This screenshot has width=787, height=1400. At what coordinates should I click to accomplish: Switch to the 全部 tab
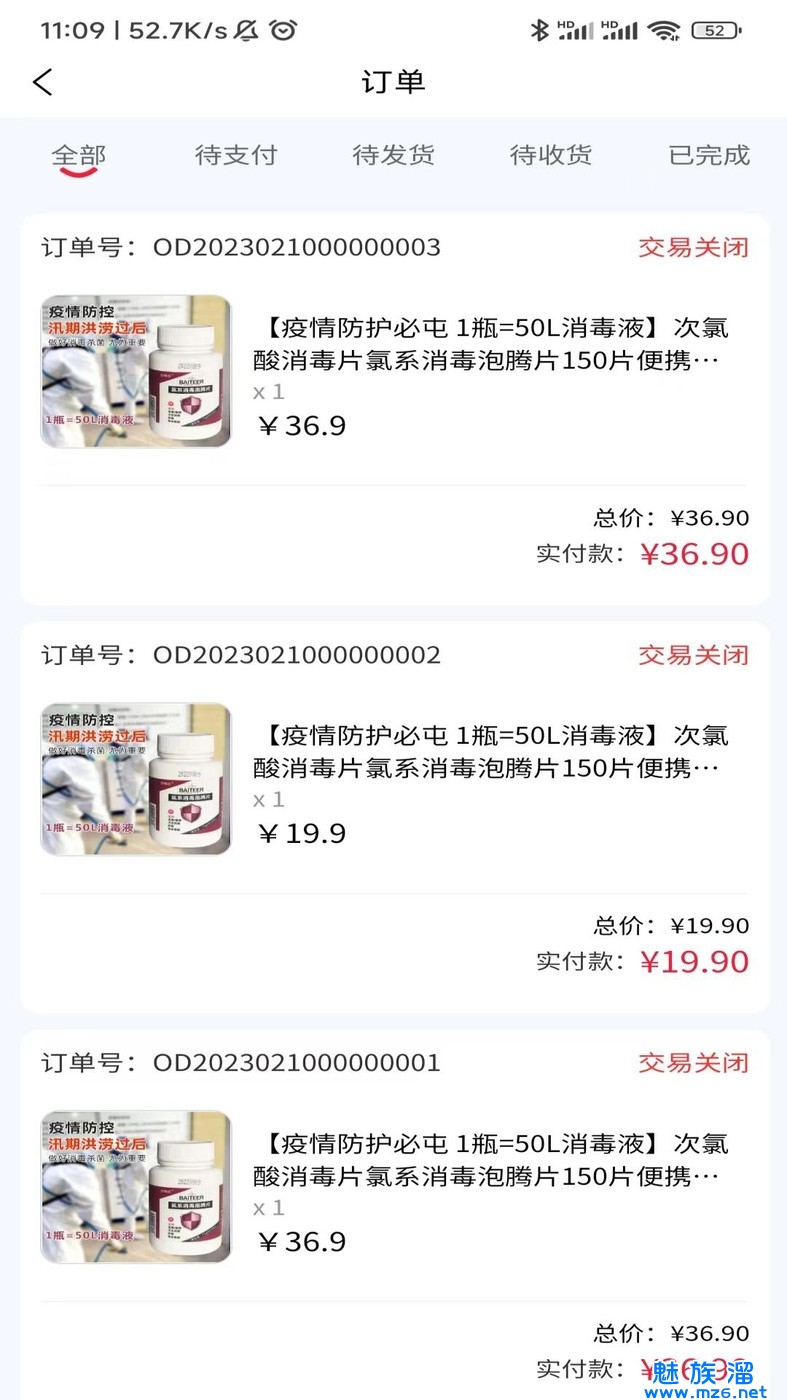point(79,156)
